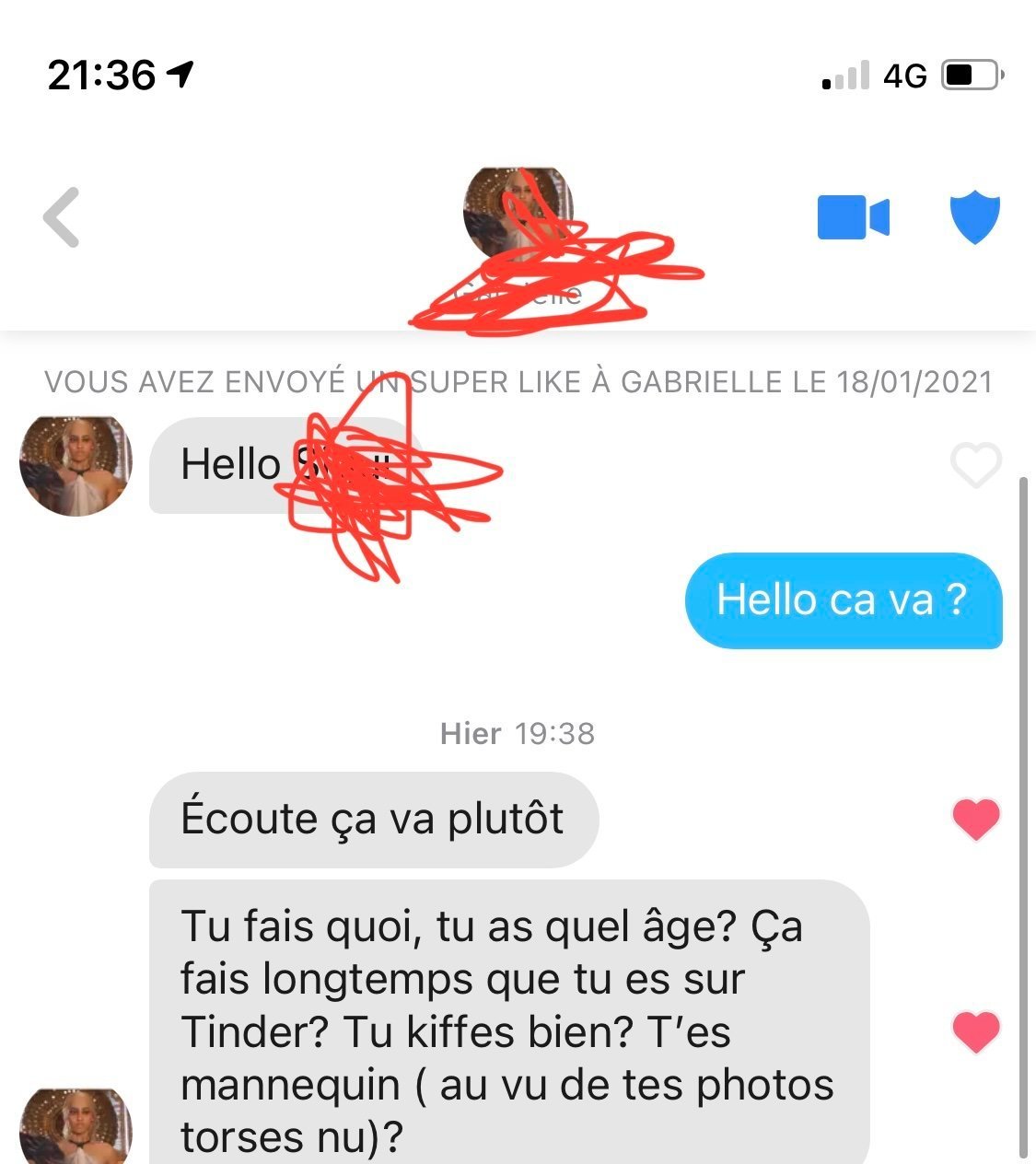
Task: Start a video call with Gabrielle
Action: pos(853,218)
